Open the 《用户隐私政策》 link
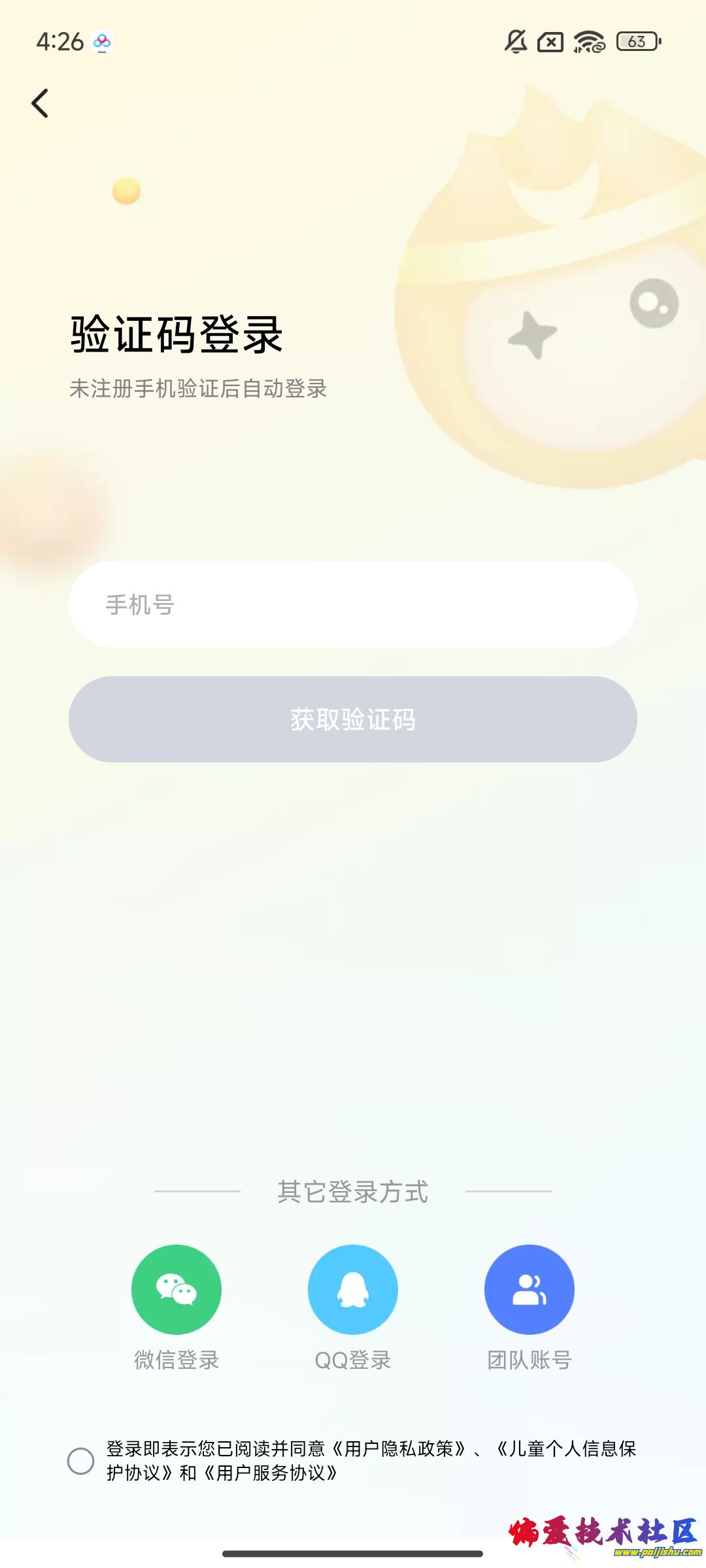The width and height of the screenshot is (706, 1568). point(399,1449)
